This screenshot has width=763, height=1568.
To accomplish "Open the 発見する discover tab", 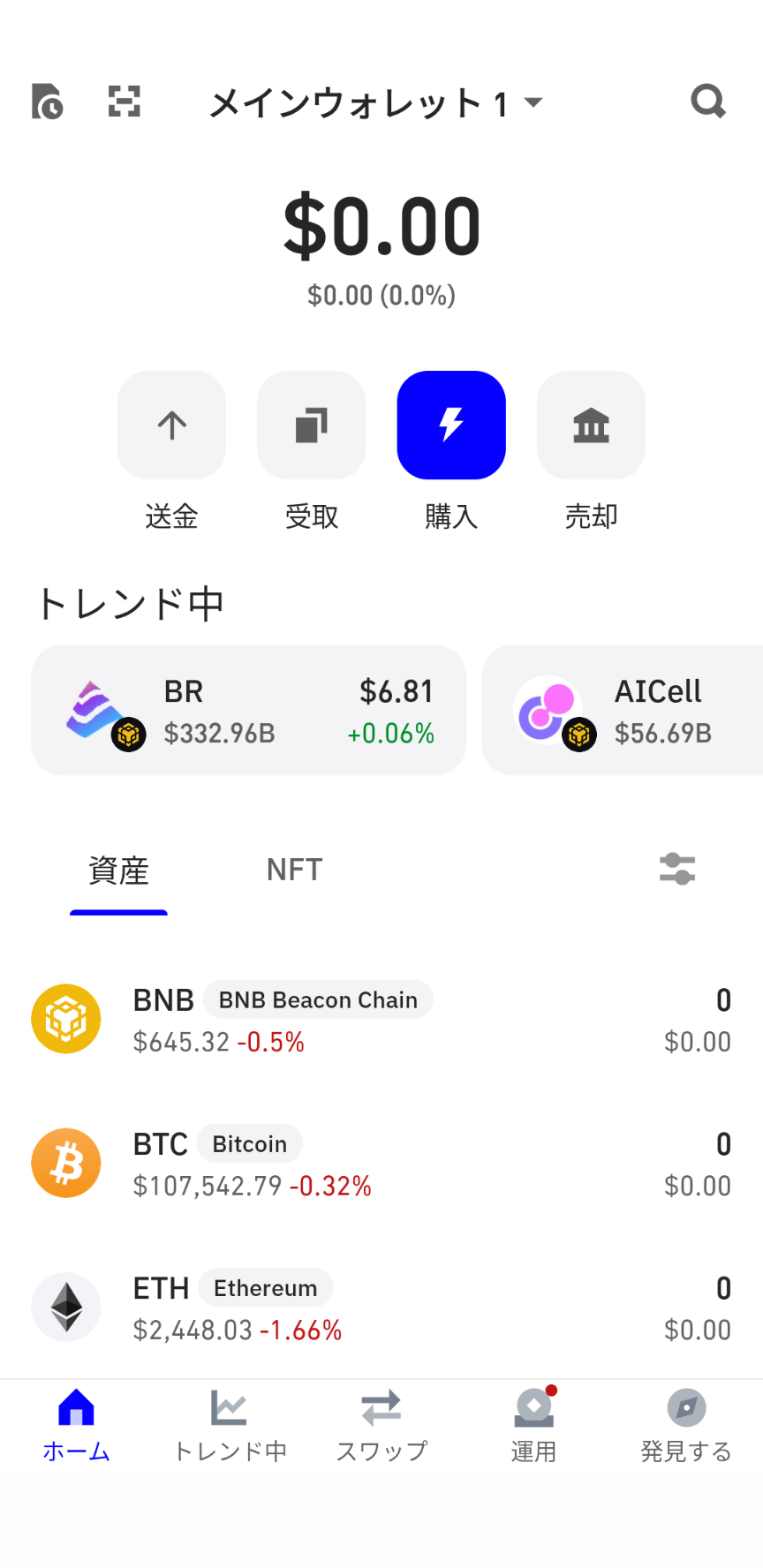I will click(686, 1425).
